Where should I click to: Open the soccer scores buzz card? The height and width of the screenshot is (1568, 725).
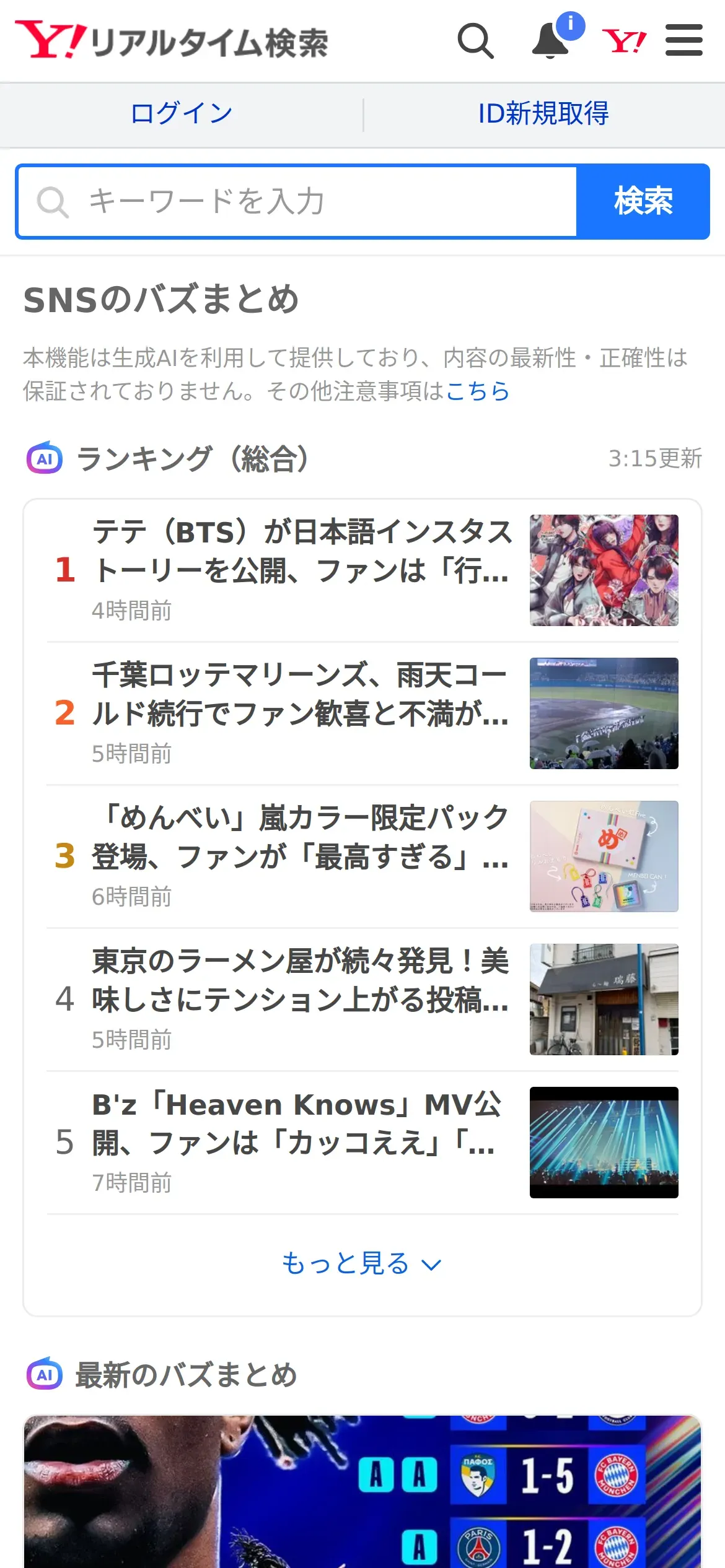coord(362,1492)
